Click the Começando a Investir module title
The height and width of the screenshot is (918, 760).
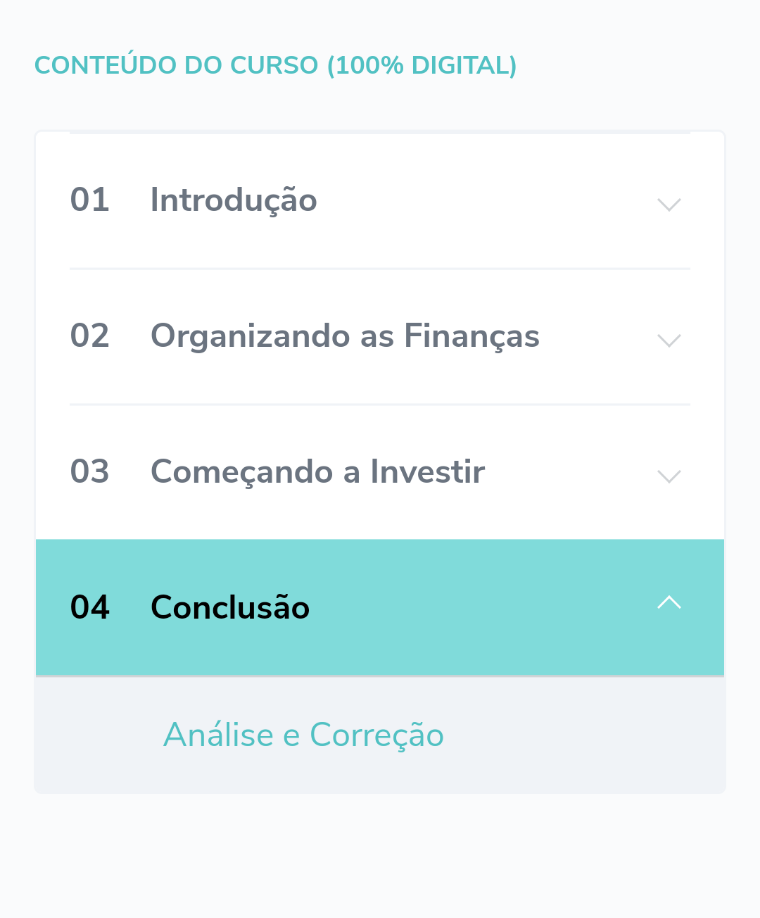click(317, 472)
